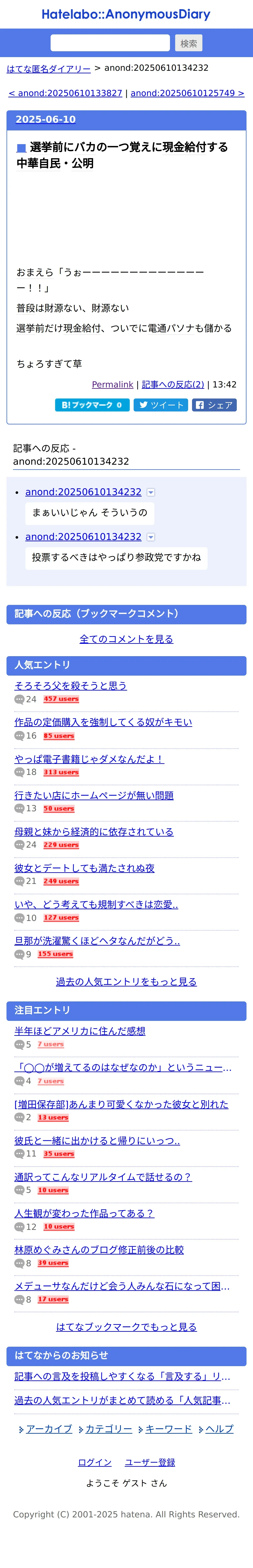Open the 記事への反応(2) link
253x1568 pixels.
click(173, 385)
